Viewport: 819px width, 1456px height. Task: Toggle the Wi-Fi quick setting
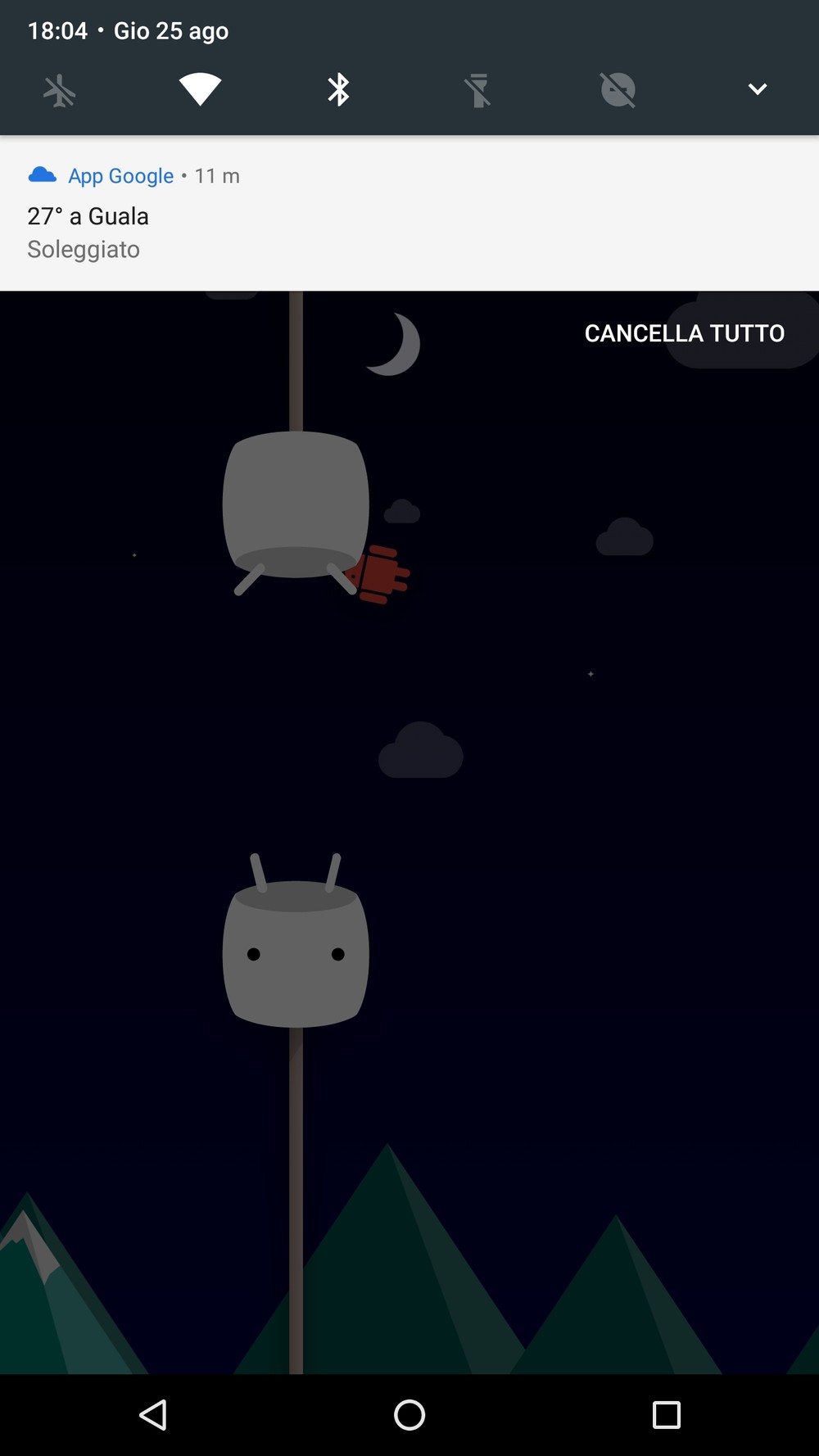pos(200,89)
